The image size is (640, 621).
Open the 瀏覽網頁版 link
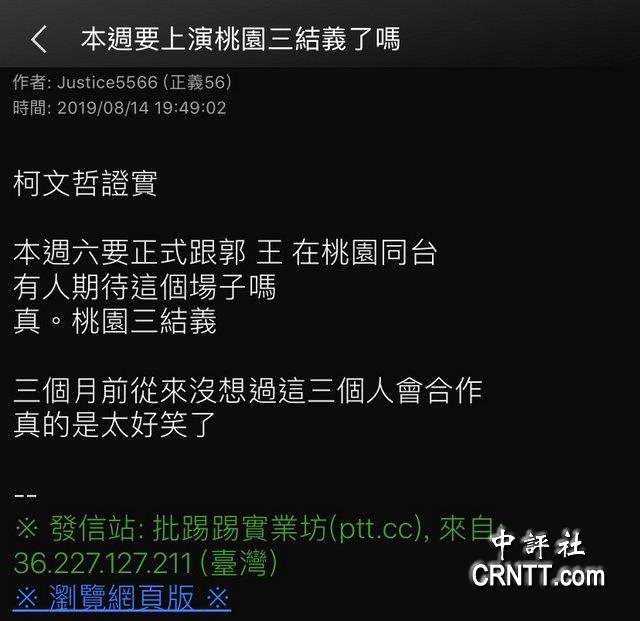pyautogui.click(x=122, y=598)
